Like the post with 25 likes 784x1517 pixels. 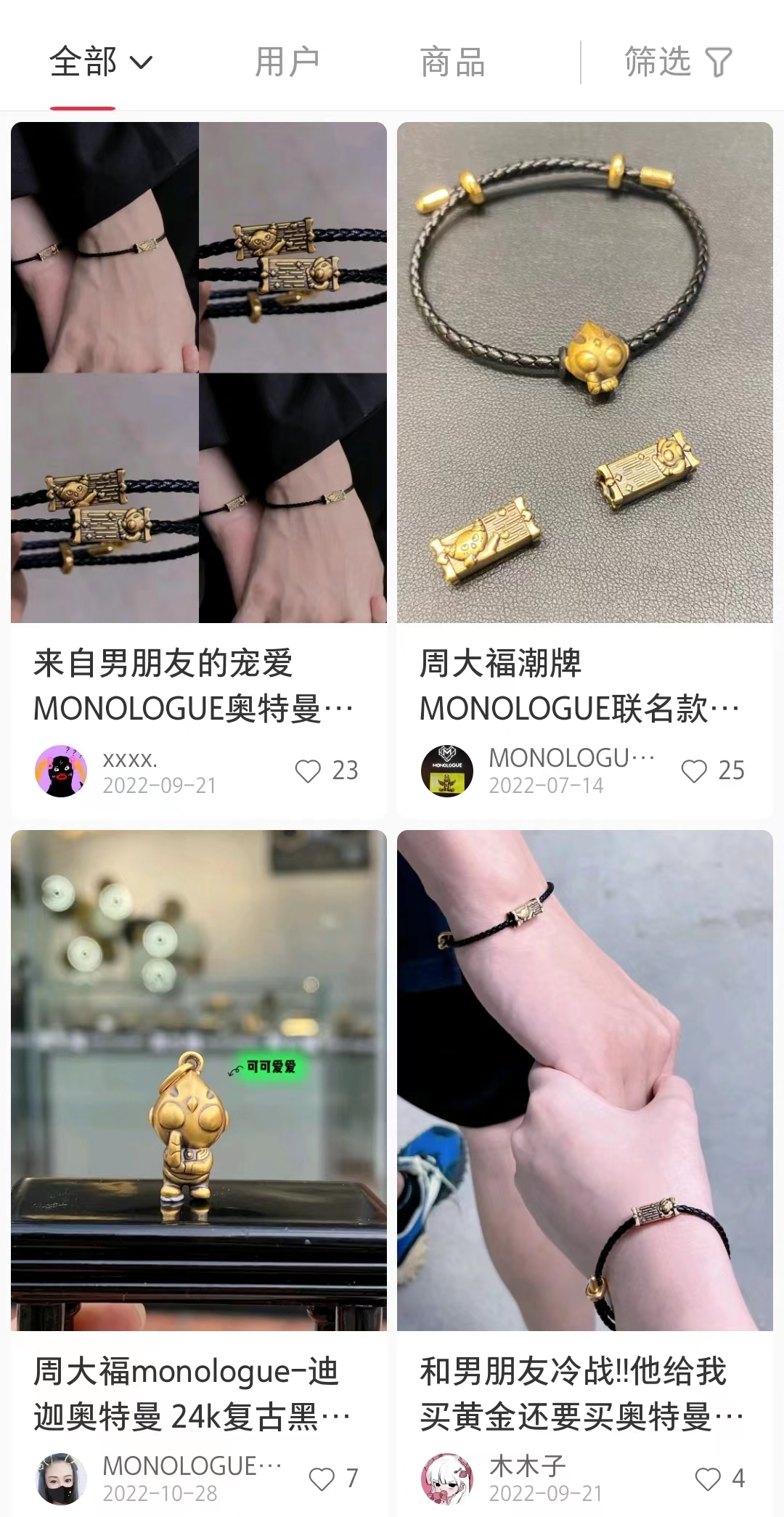694,771
